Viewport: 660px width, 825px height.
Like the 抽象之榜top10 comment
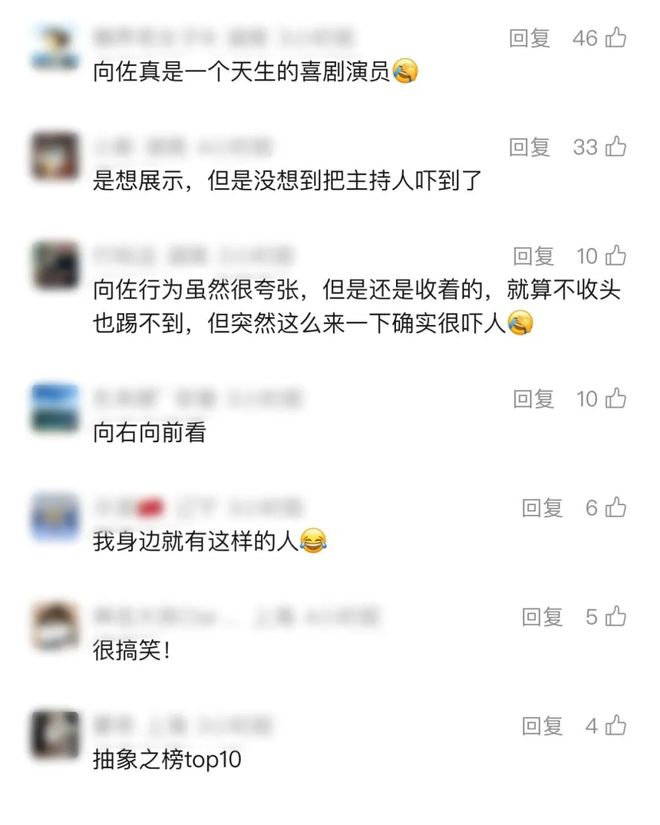617,726
